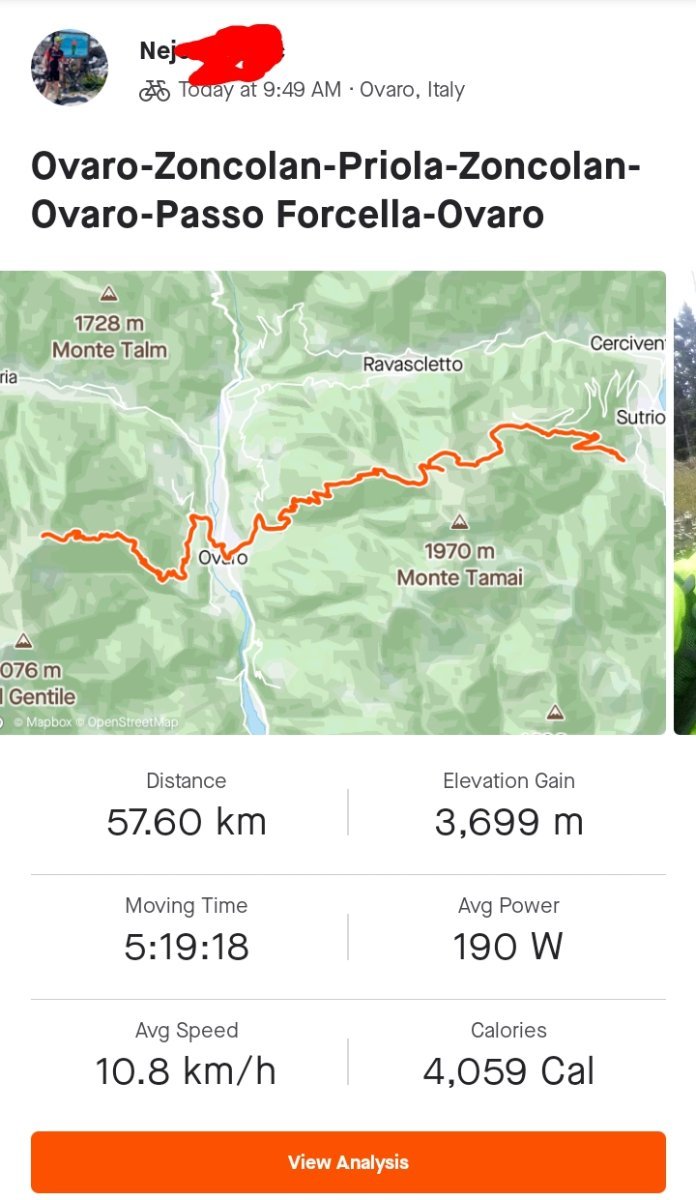Open the route map of the ride
This screenshot has height=1200, width=696.
333,502
